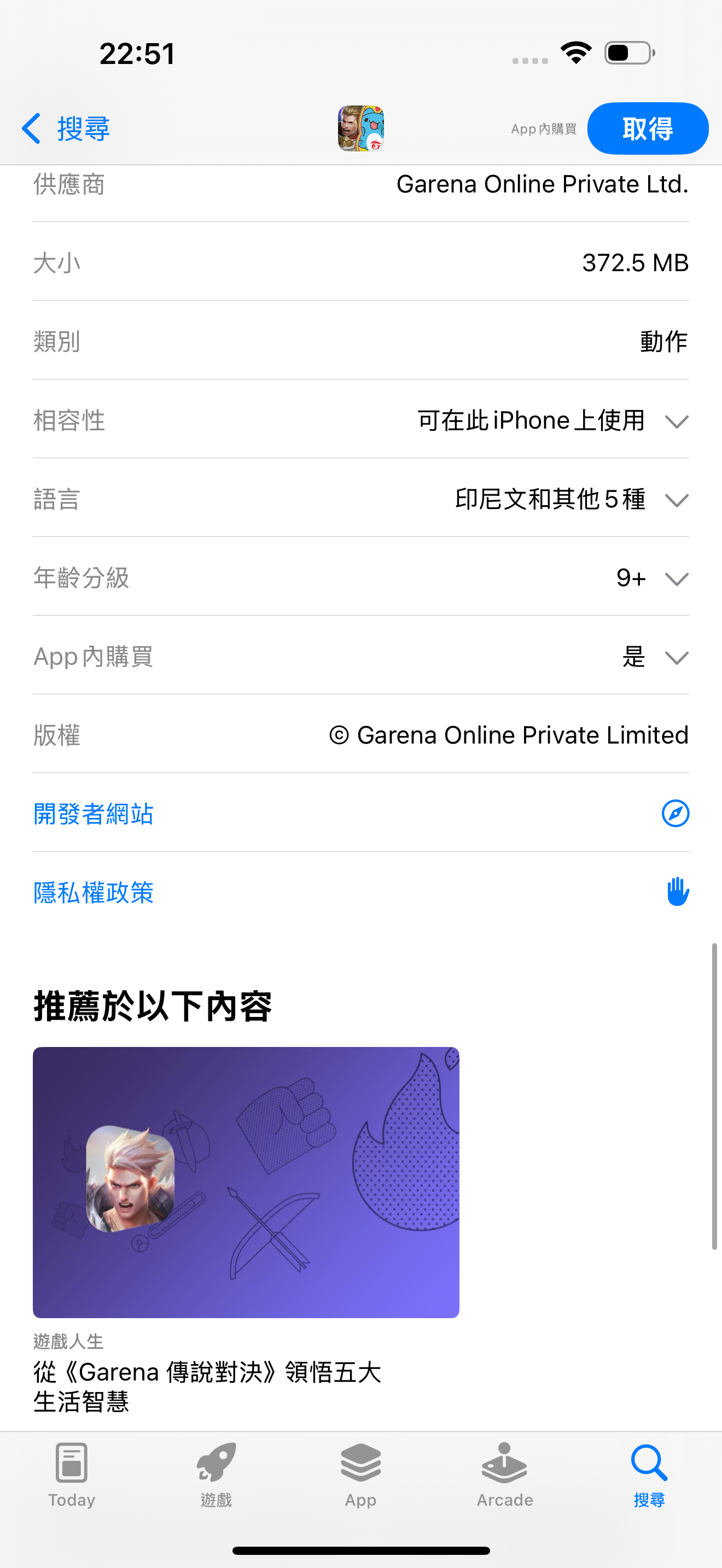The width and height of the screenshot is (722, 1568).
Task: Select the 搜尋 tab in bottom bar
Action: [649, 1473]
